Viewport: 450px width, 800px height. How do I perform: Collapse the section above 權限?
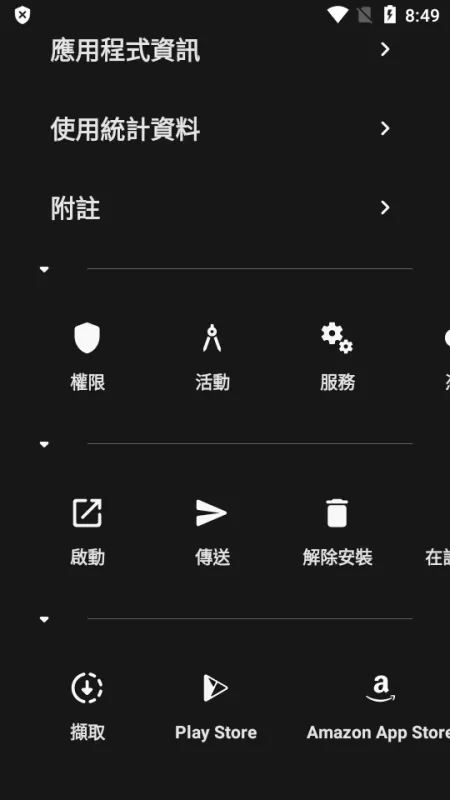pos(44,269)
